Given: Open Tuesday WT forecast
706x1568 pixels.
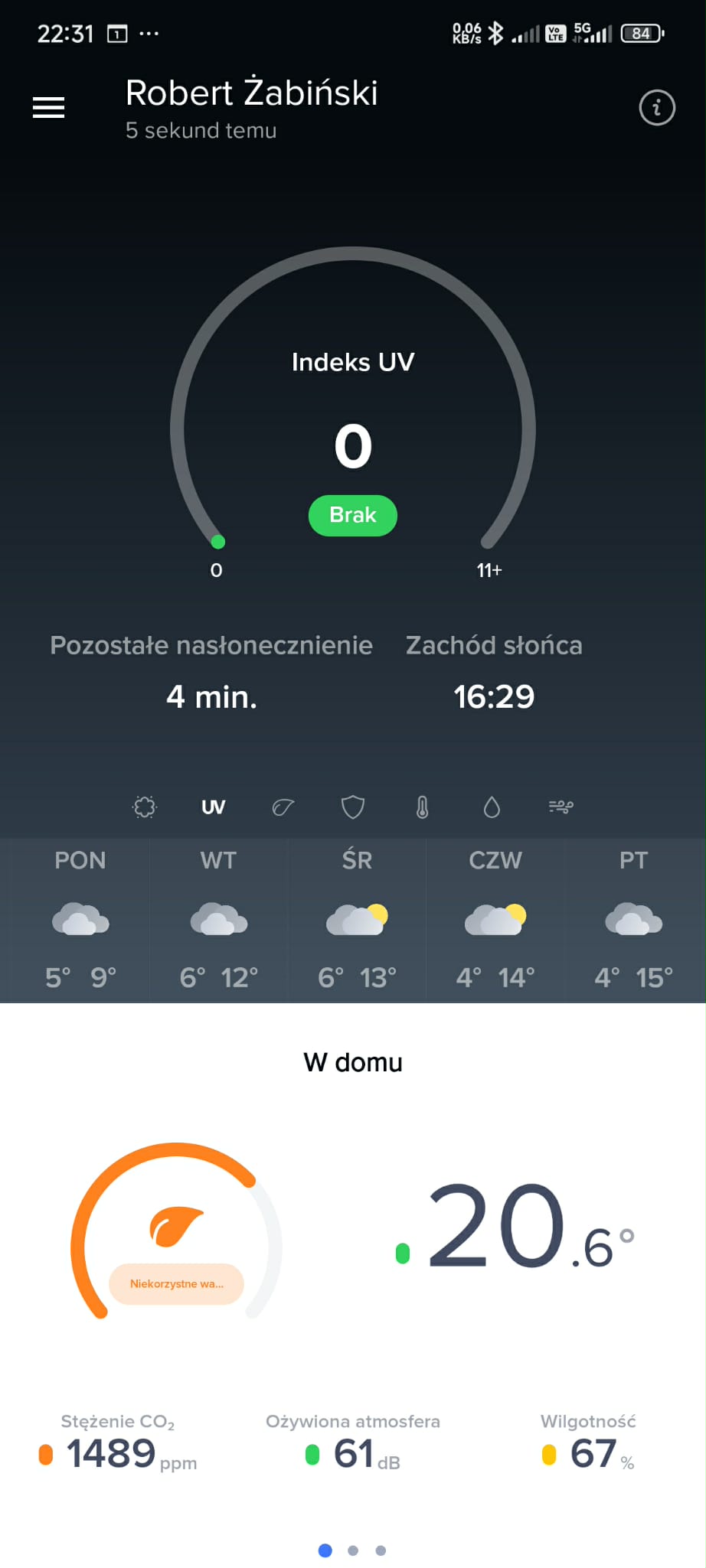Looking at the screenshot, I should [219, 921].
